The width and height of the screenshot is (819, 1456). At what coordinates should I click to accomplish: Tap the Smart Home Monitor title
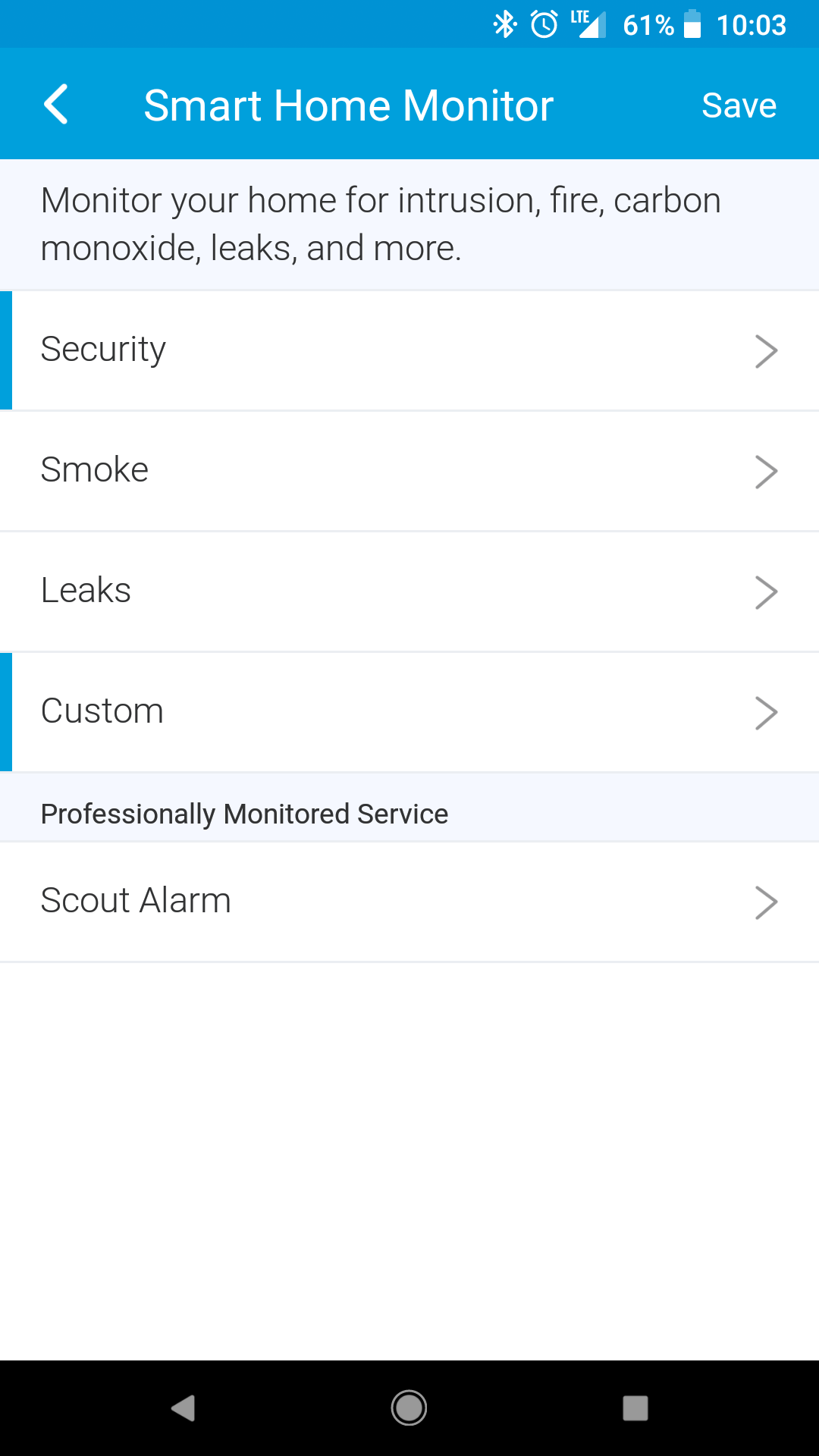pos(349,104)
